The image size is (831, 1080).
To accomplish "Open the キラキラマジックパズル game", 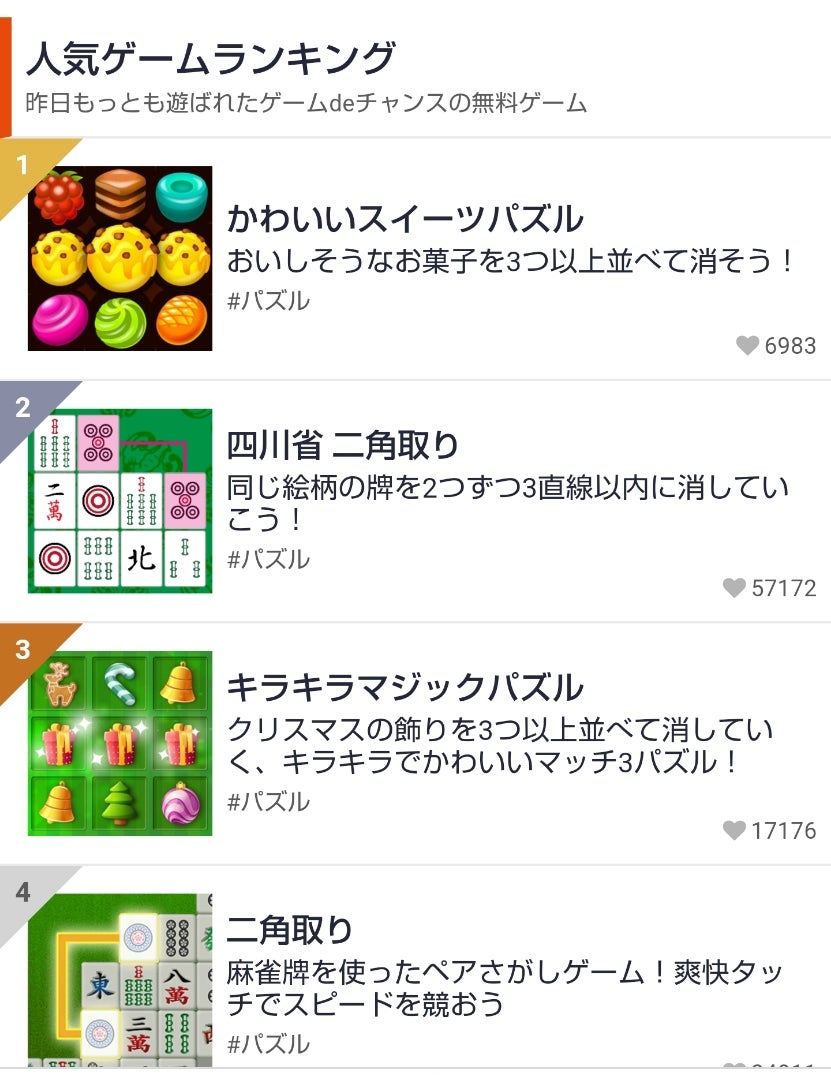I will pyautogui.click(x=405, y=687).
